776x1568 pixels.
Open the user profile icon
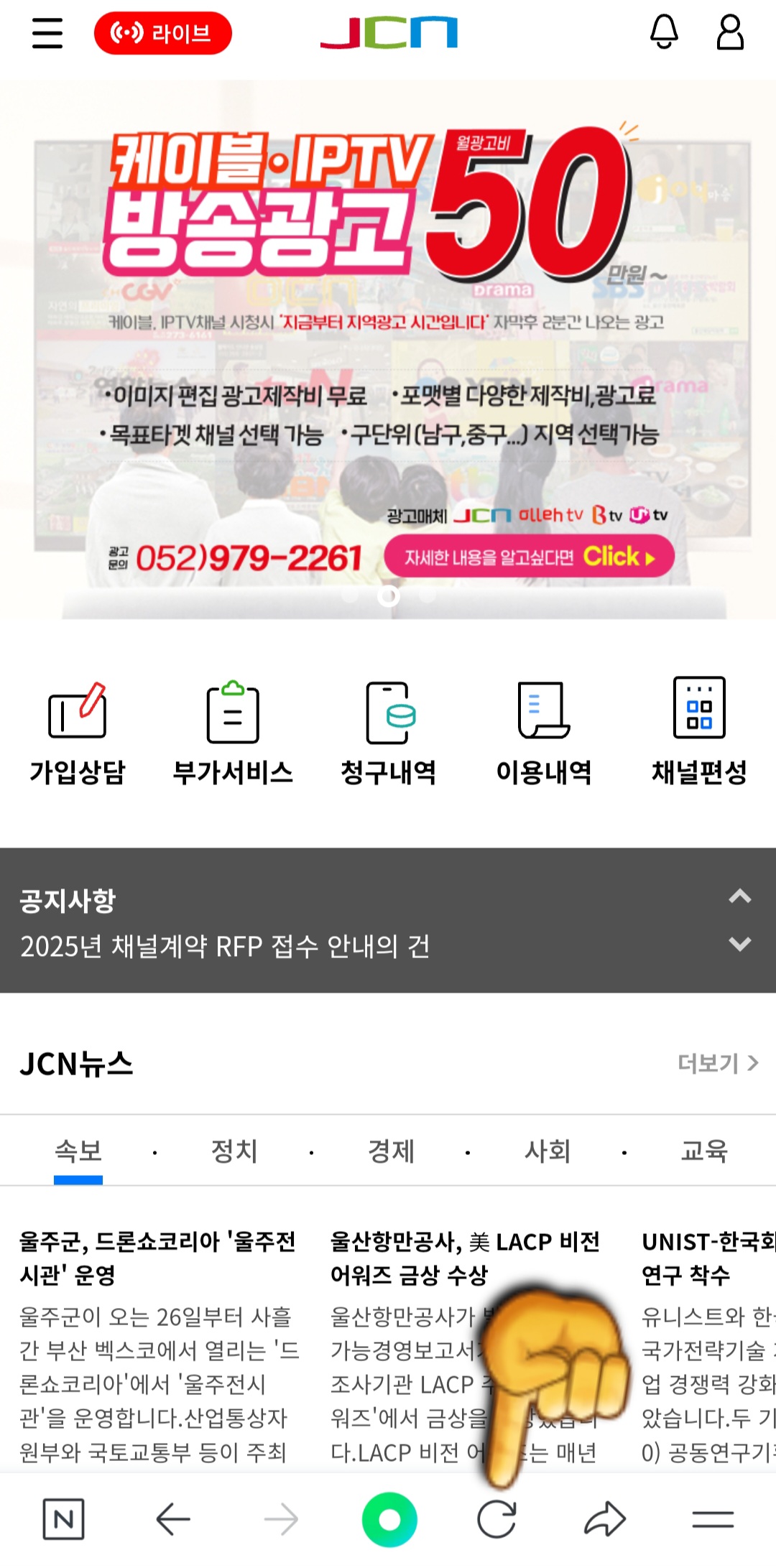click(x=730, y=33)
